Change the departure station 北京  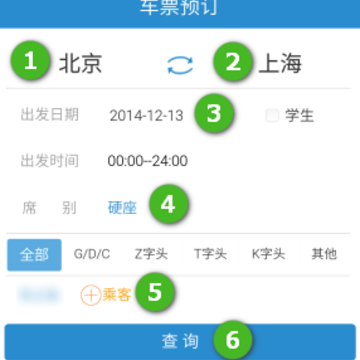pyautogui.click(x=80, y=63)
